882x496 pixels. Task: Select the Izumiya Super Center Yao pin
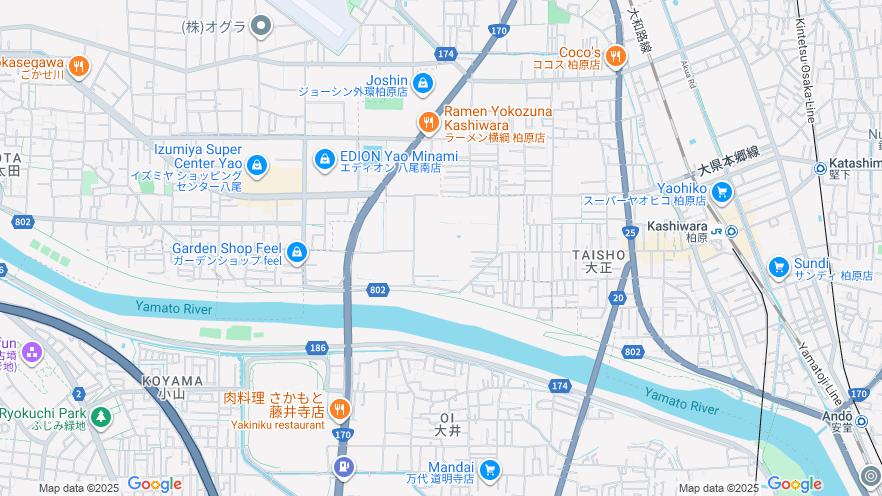[x=257, y=165]
